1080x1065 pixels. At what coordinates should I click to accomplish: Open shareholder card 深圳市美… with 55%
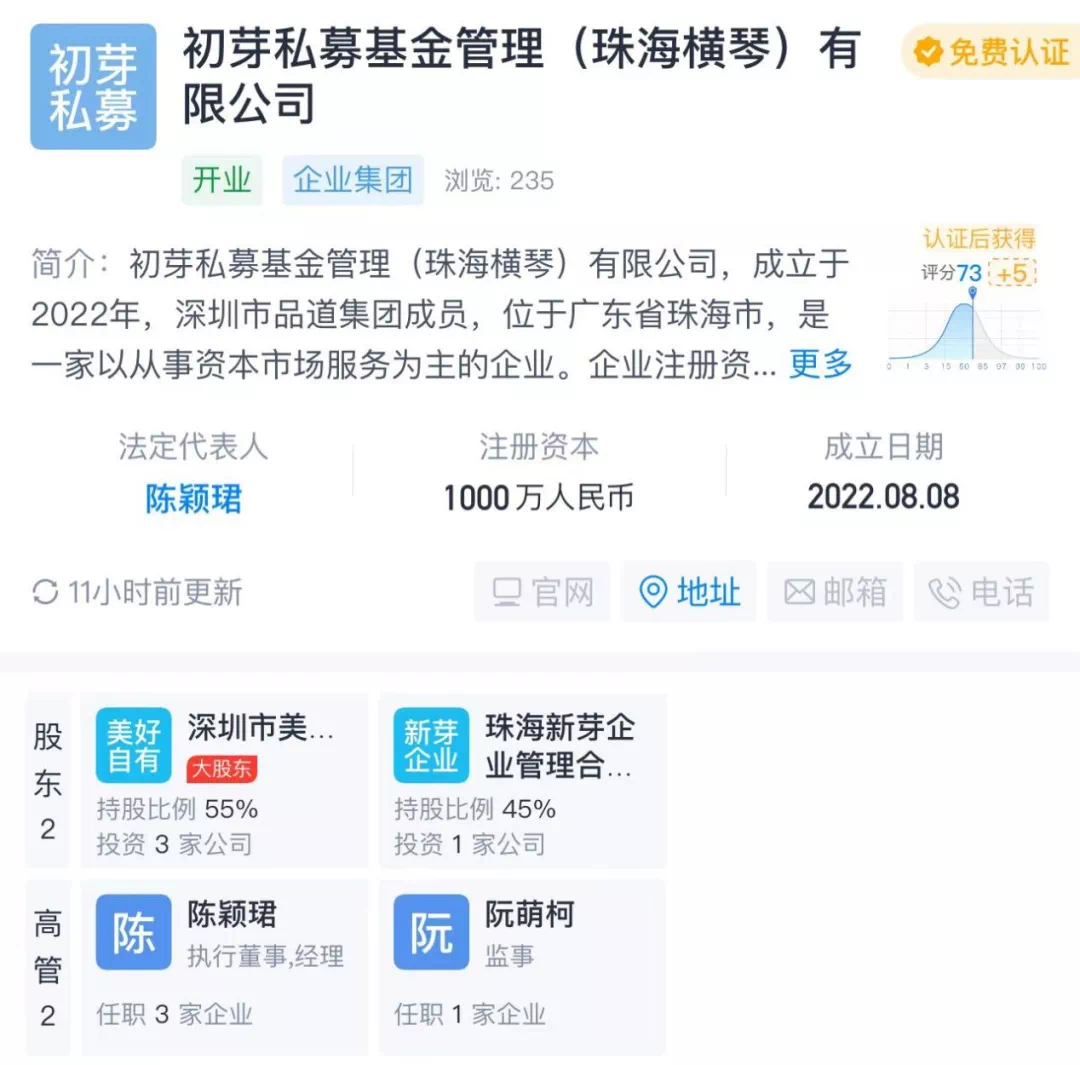coord(225,780)
